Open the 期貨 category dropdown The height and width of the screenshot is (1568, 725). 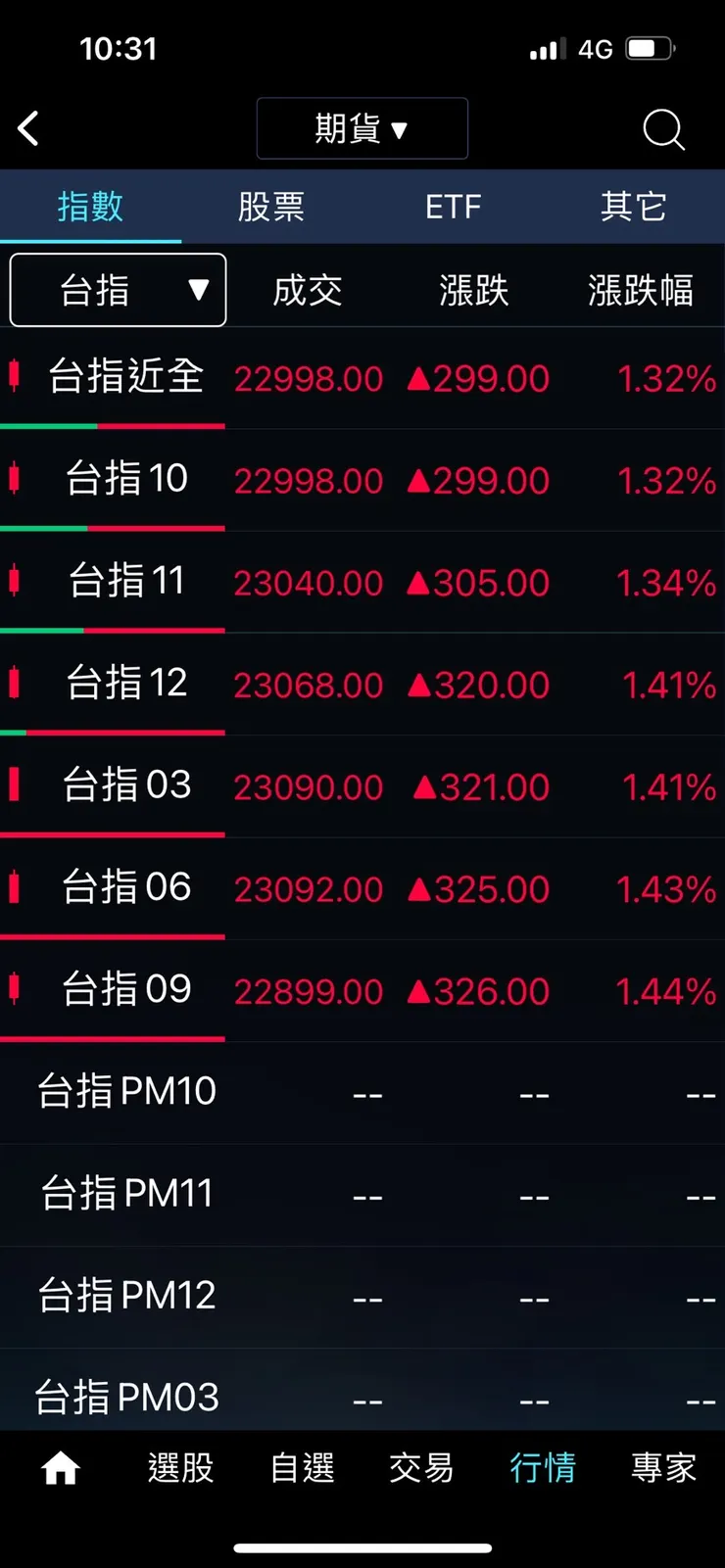[362, 128]
